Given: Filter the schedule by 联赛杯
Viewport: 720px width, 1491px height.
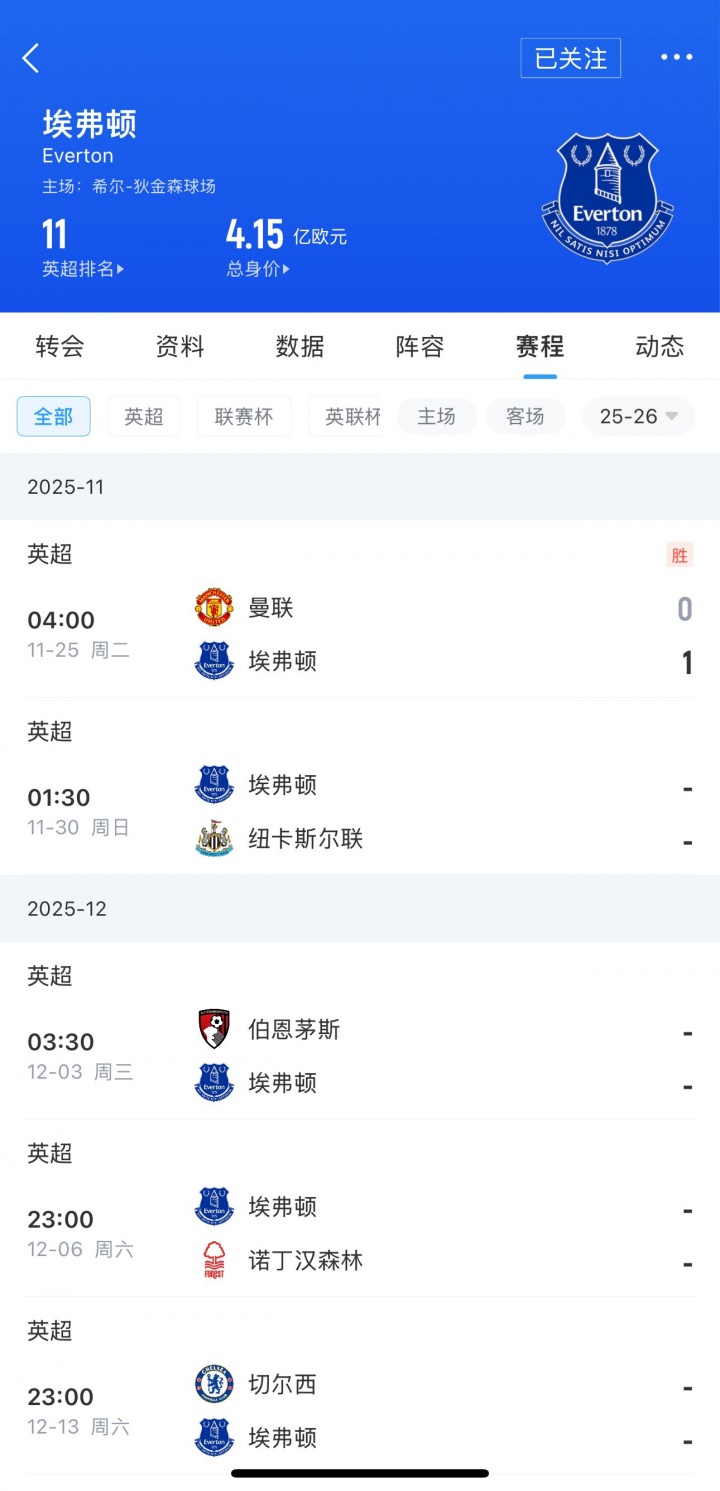Looking at the screenshot, I should coord(244,417).
